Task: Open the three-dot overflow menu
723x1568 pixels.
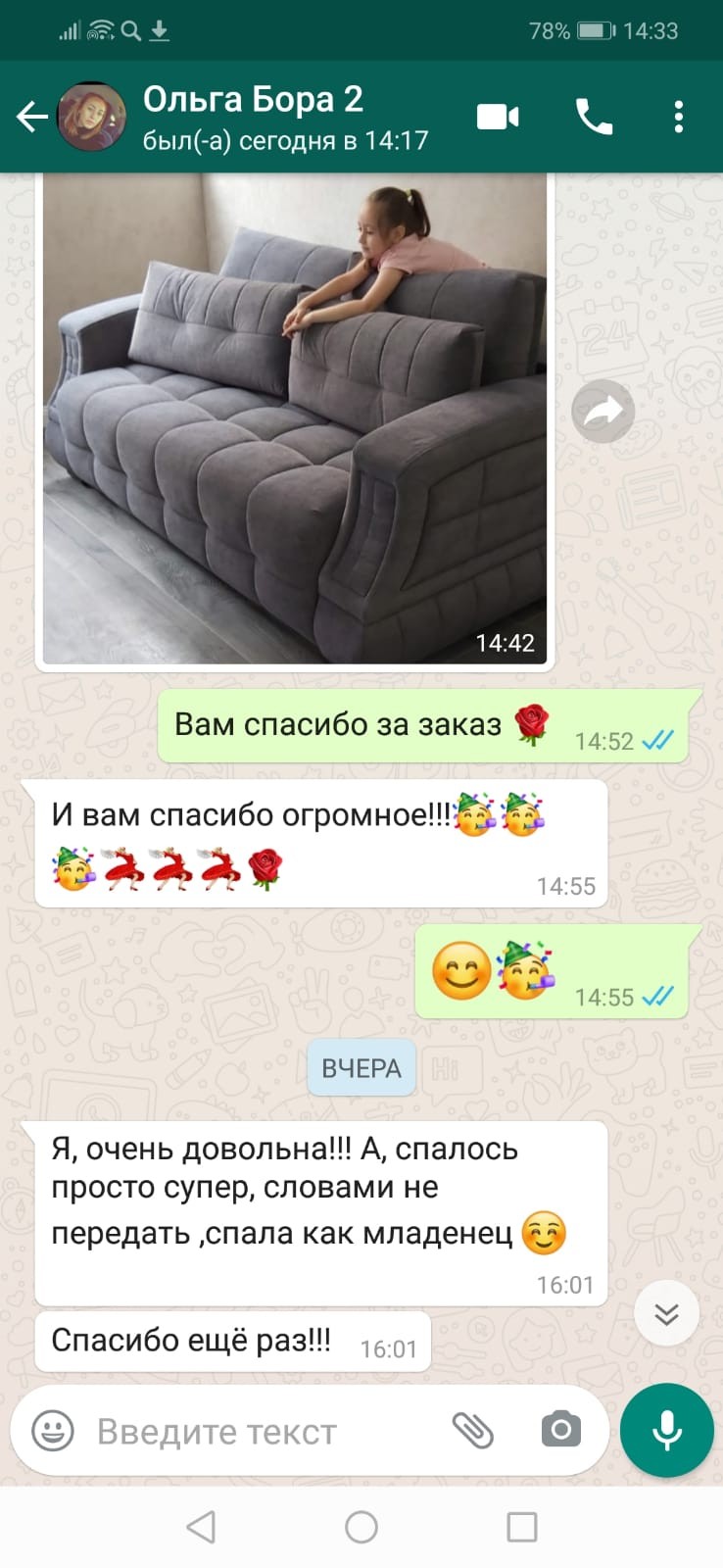Action: coord(678,118)
